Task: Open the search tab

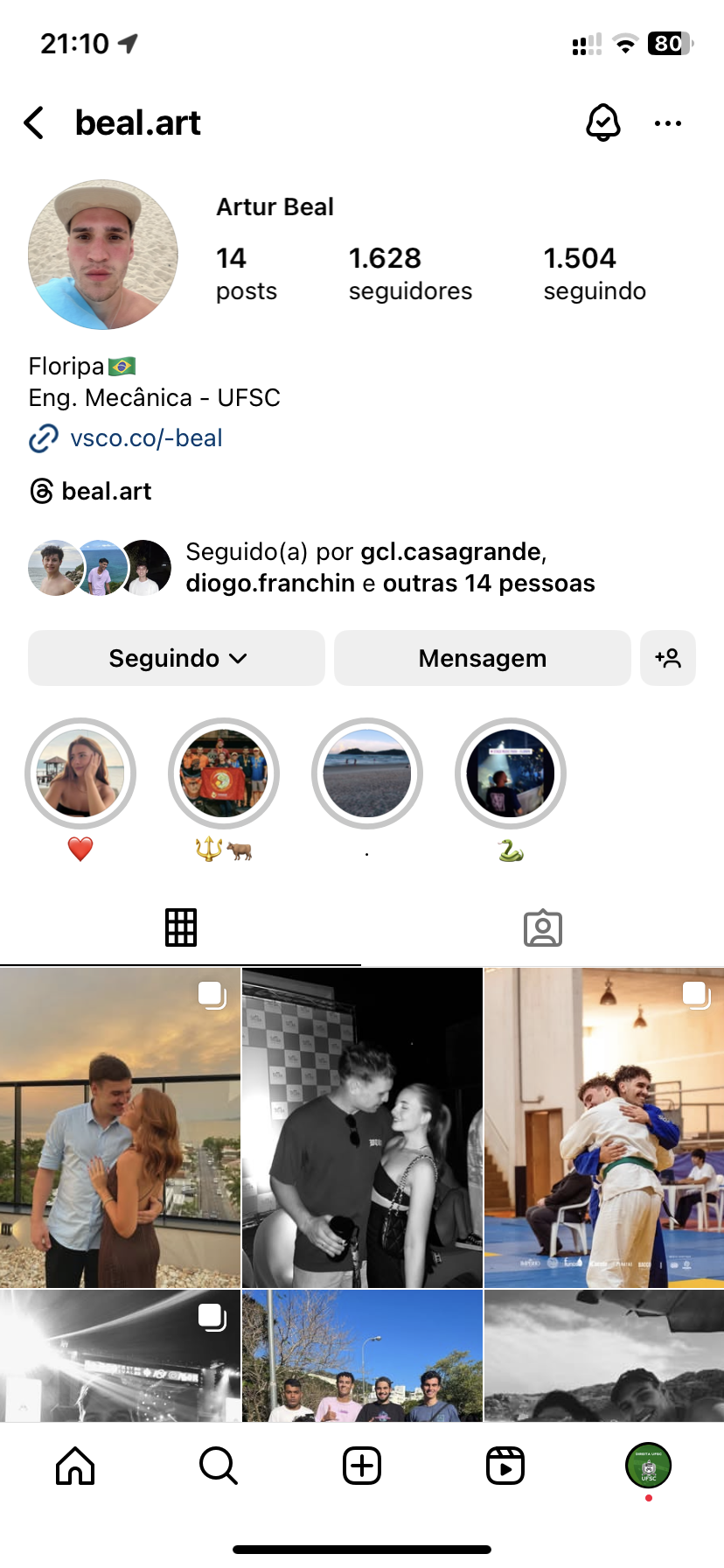Action: [x=218, y=1466]
